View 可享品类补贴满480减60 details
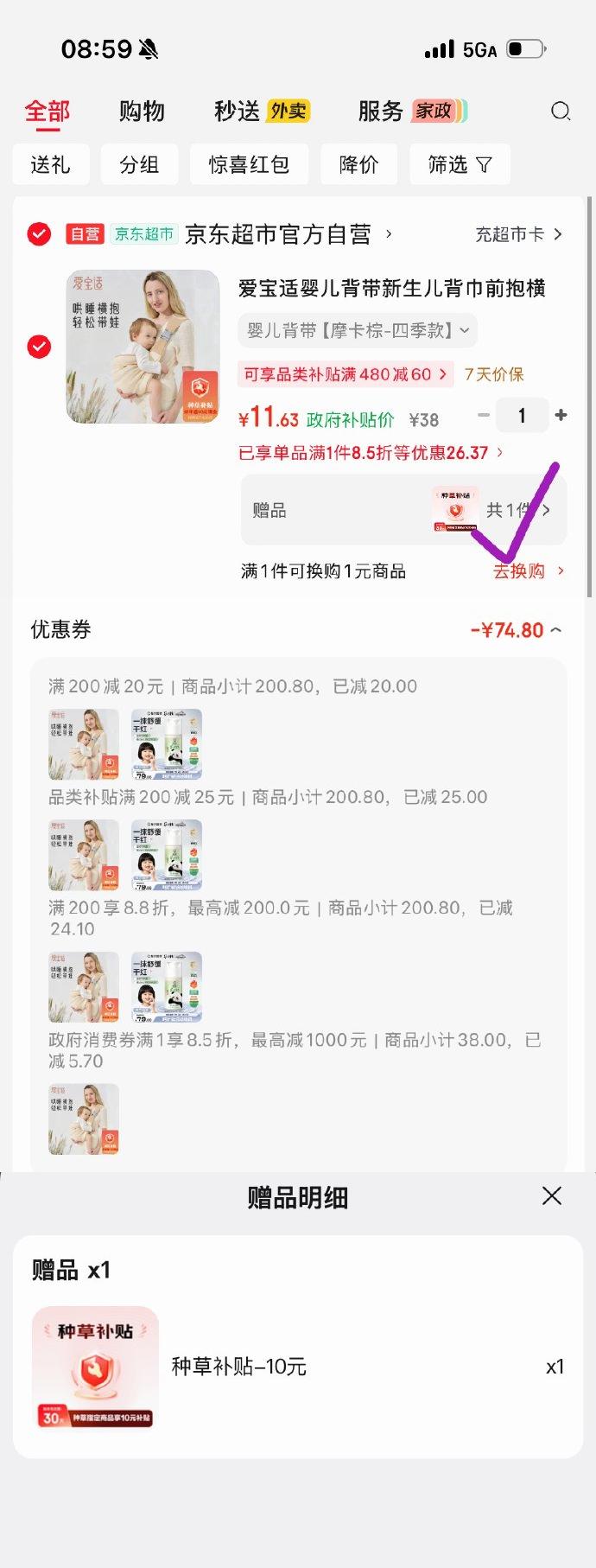 pyautogui.click(x=346, y=374)
